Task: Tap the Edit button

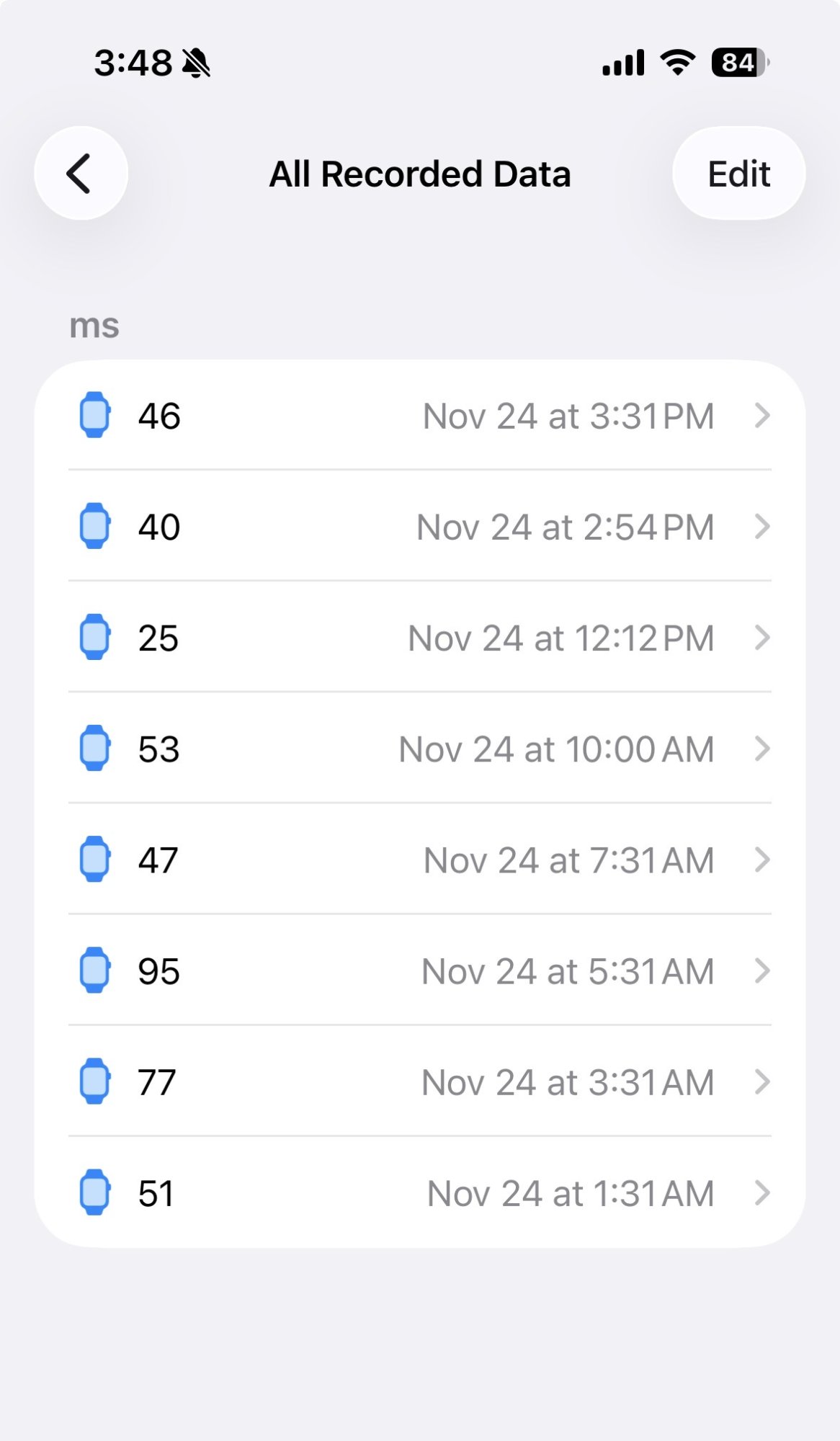Action: click(738, 174)
